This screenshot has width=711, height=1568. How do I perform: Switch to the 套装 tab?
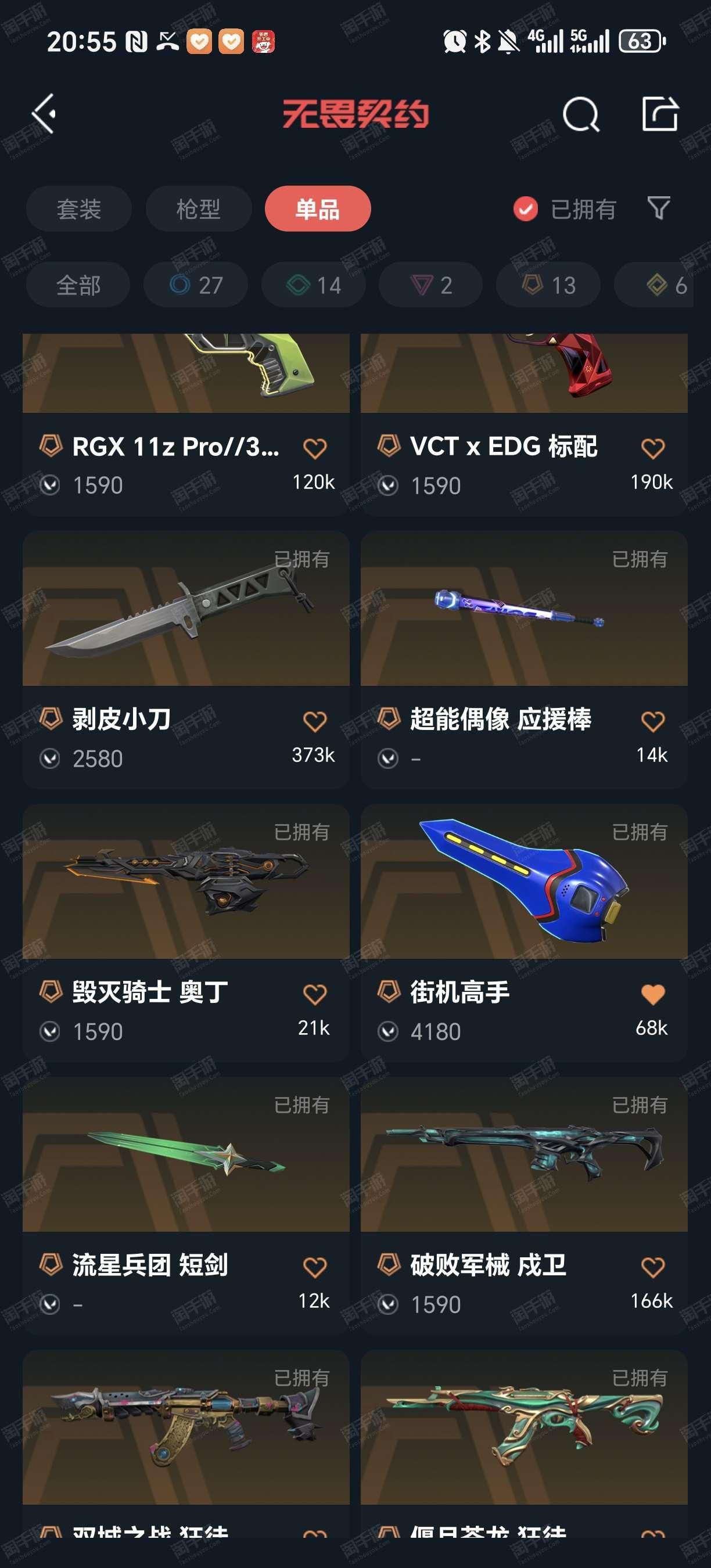point(78,209)
